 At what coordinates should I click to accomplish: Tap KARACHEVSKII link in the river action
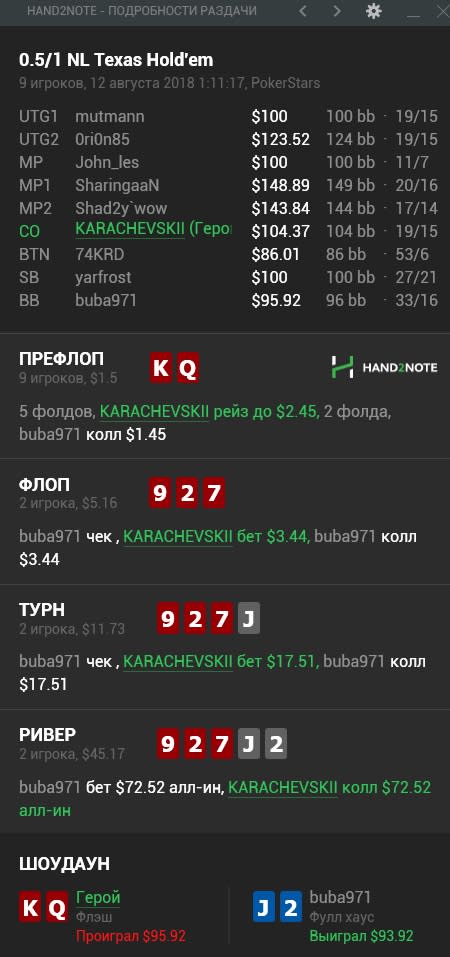pyautogui.click(x=283, y=788)
